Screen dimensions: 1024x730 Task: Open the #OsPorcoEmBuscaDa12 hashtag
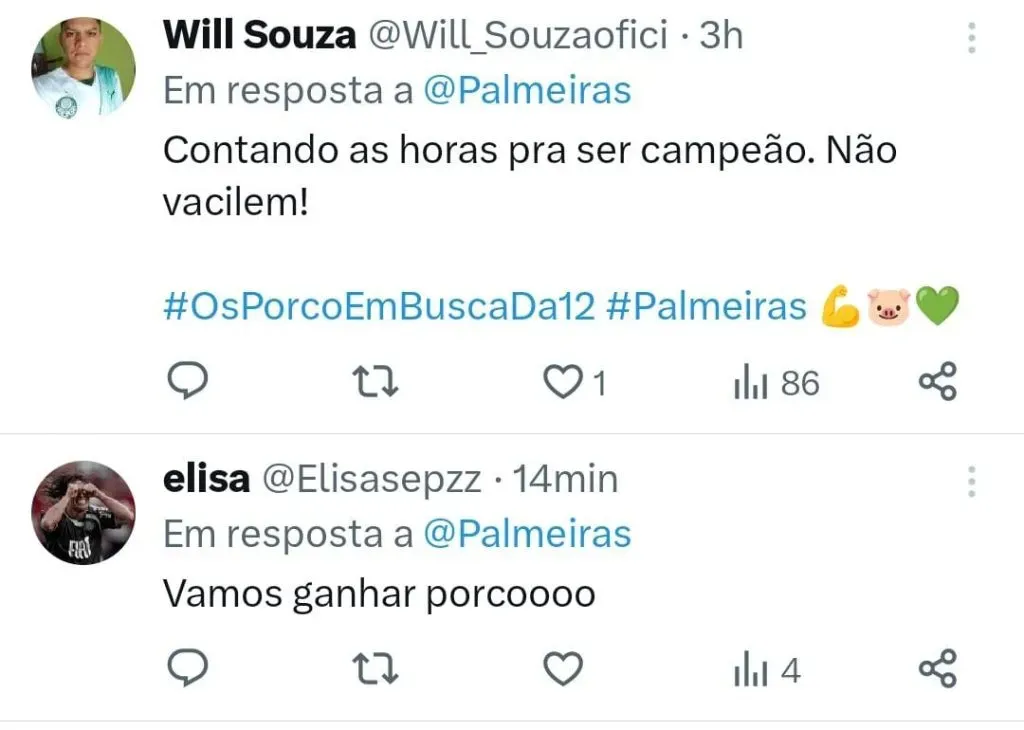[x=378, y=306]
